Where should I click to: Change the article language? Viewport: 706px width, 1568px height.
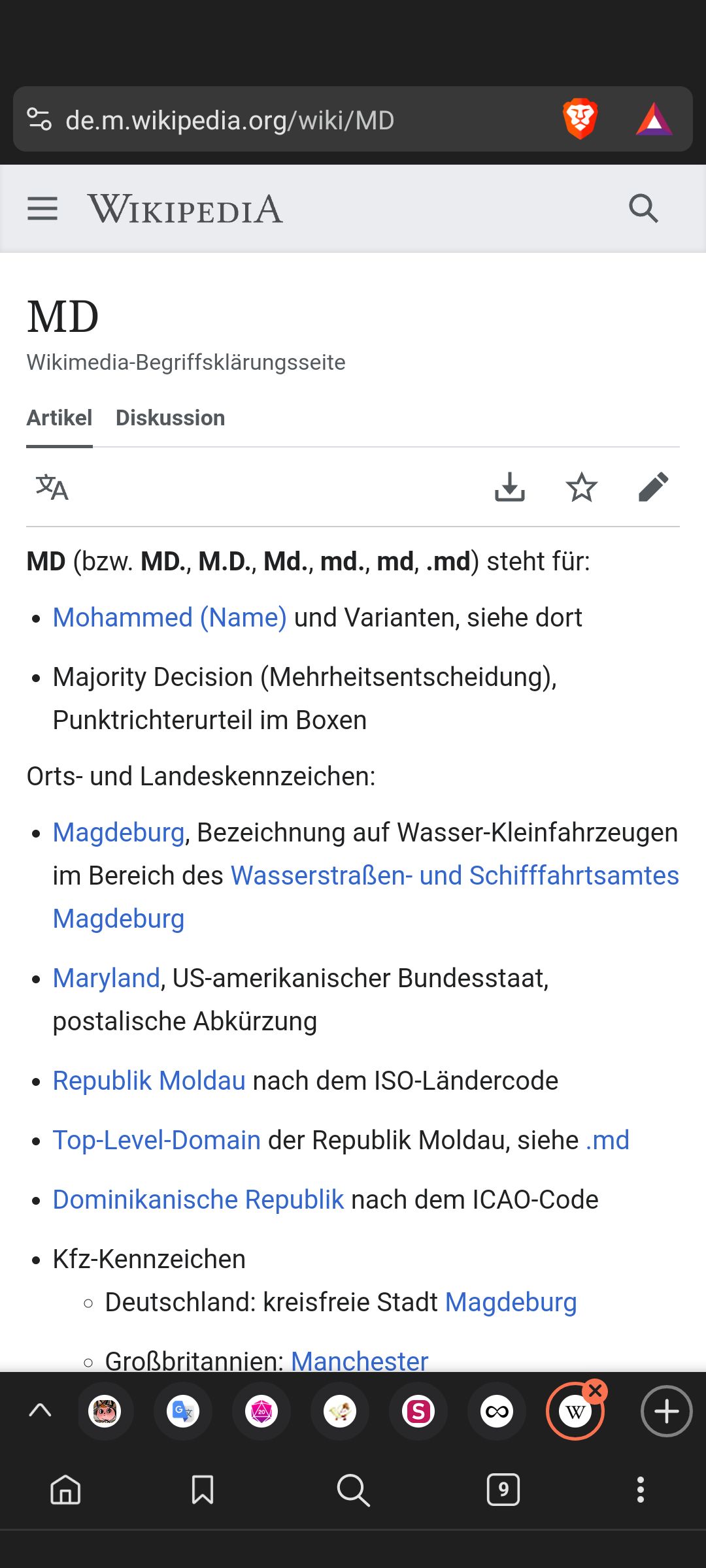click(x=52, y=487)
